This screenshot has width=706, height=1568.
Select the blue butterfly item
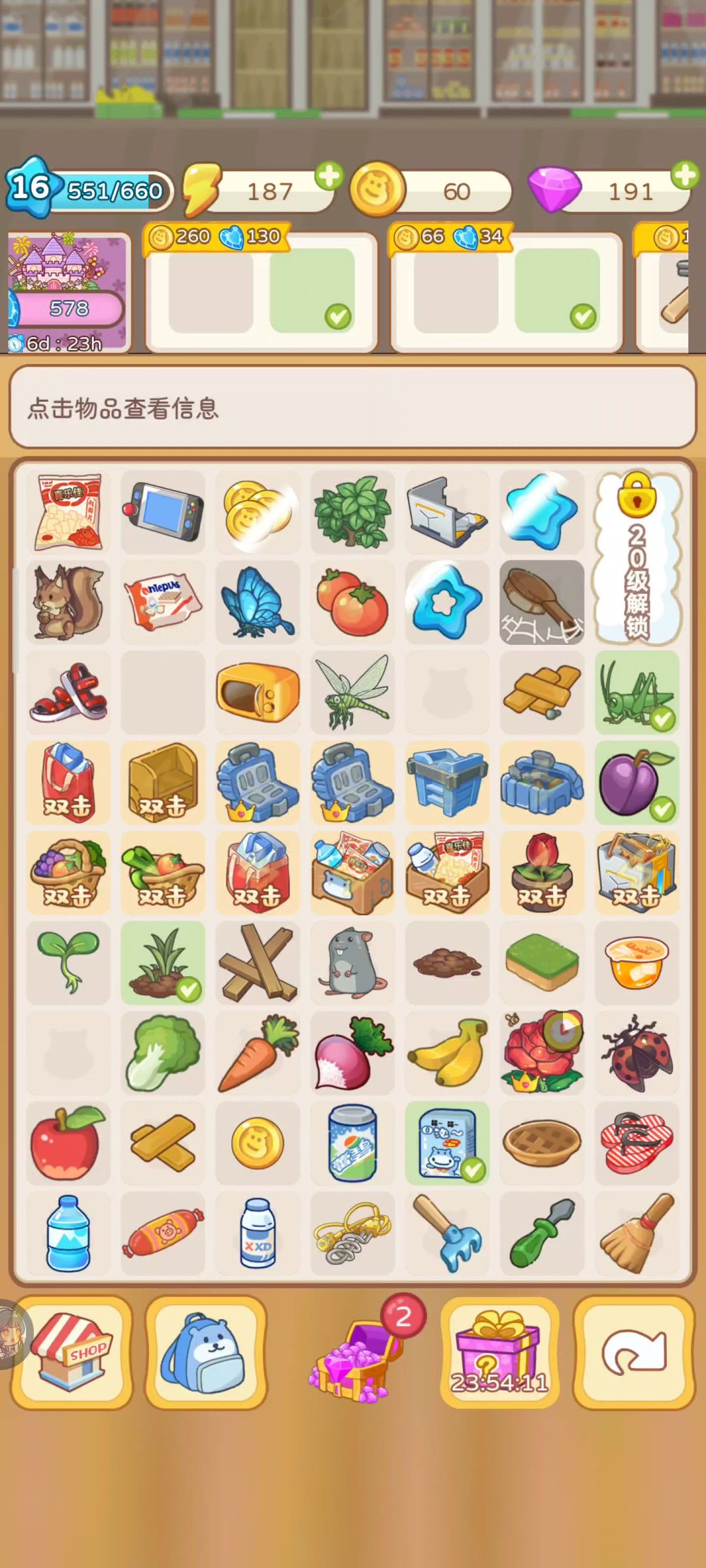pos(258,602)
